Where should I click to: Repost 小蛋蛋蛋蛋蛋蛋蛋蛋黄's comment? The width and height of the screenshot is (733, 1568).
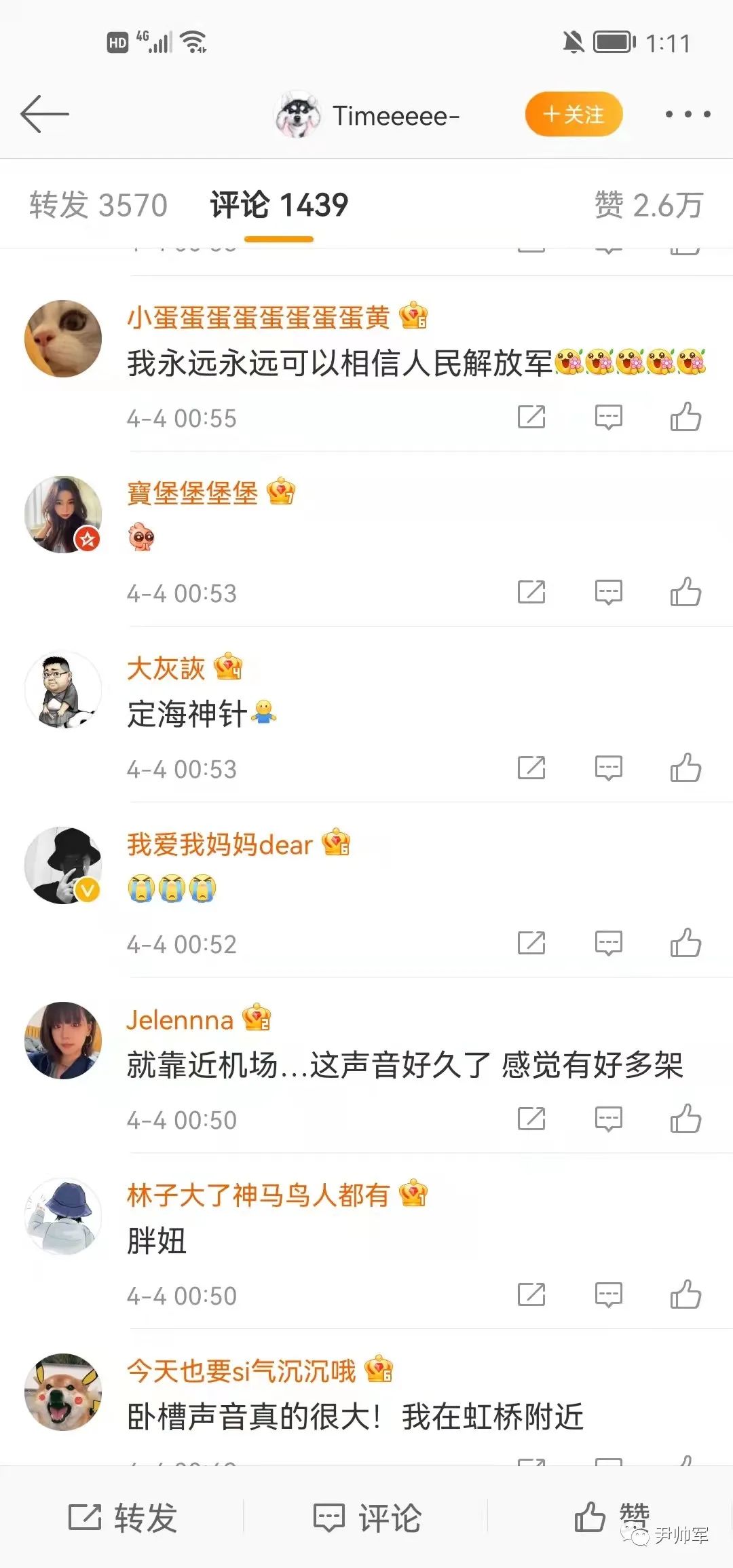click(x=531, y=417)
